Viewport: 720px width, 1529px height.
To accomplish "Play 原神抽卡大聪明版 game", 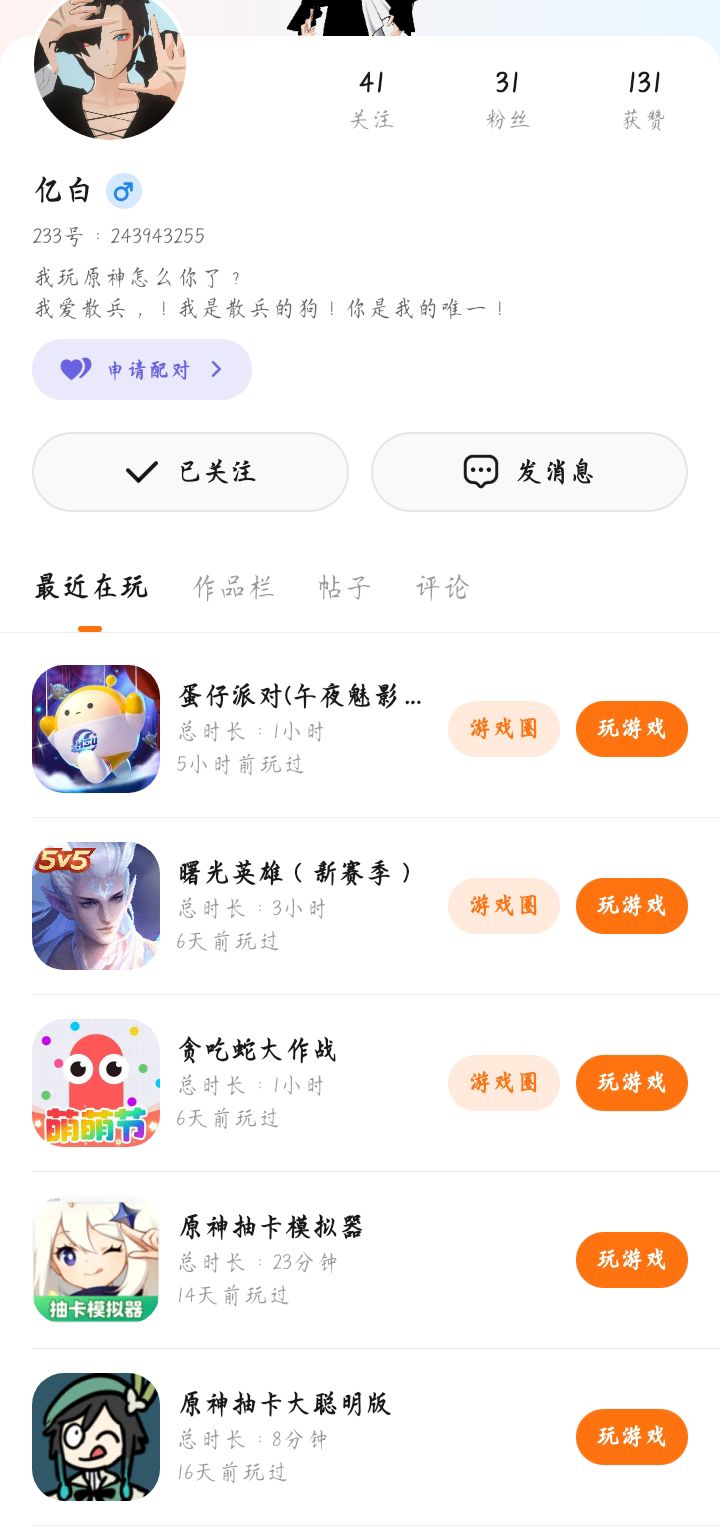I will tap(631, 1437).
